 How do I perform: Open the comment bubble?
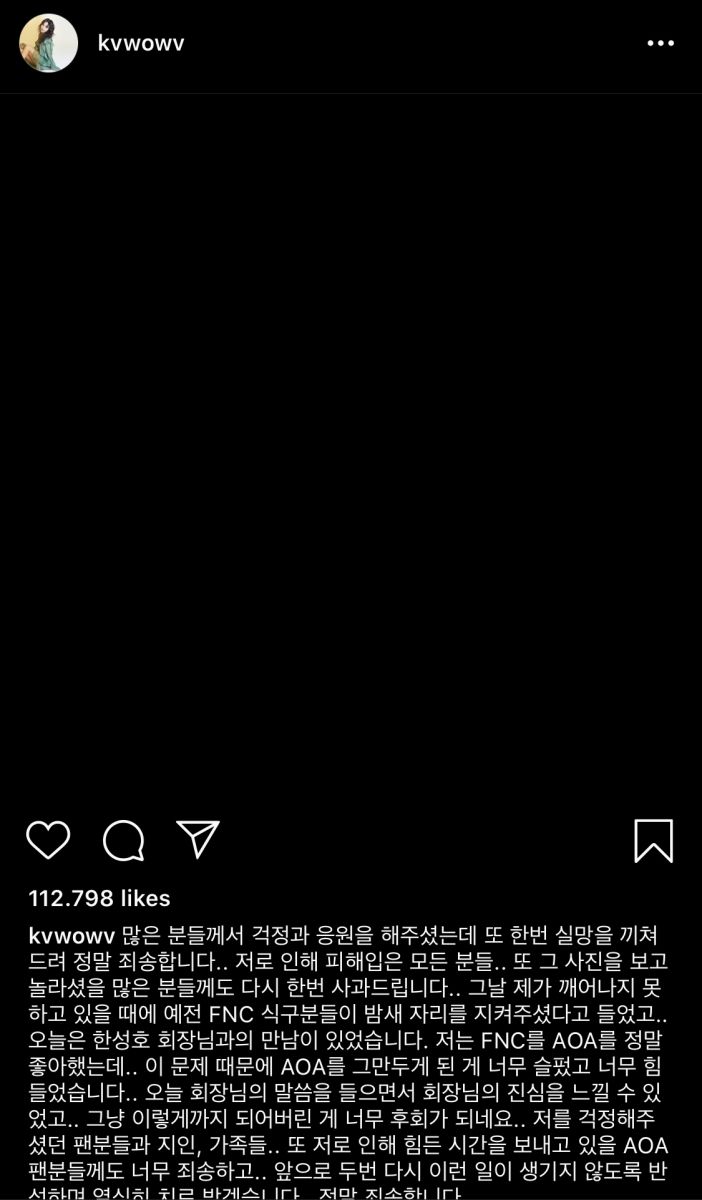pos(124,840)
